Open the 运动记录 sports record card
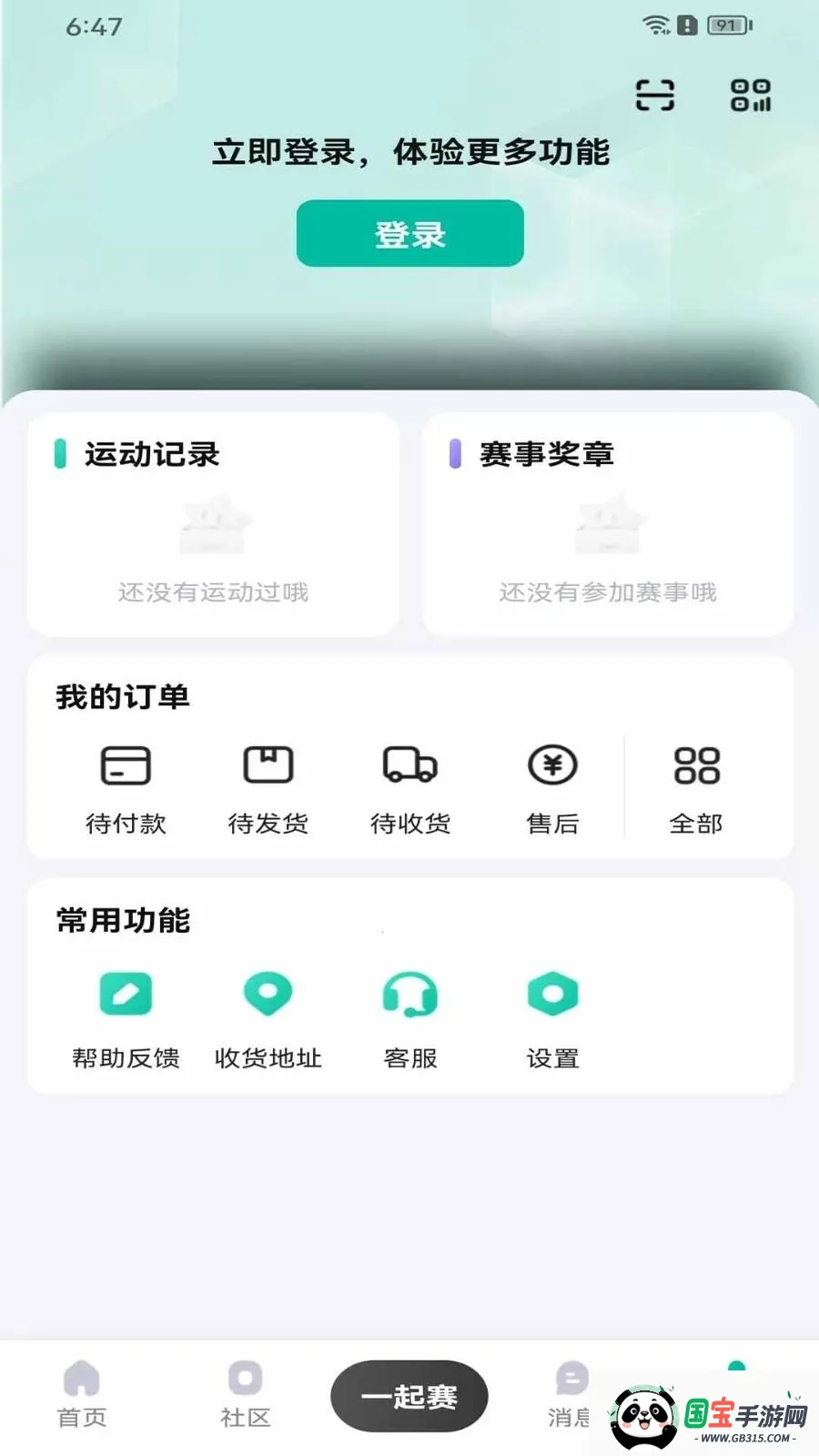Viewport: 819px width, 1456px height. point(212,524)
